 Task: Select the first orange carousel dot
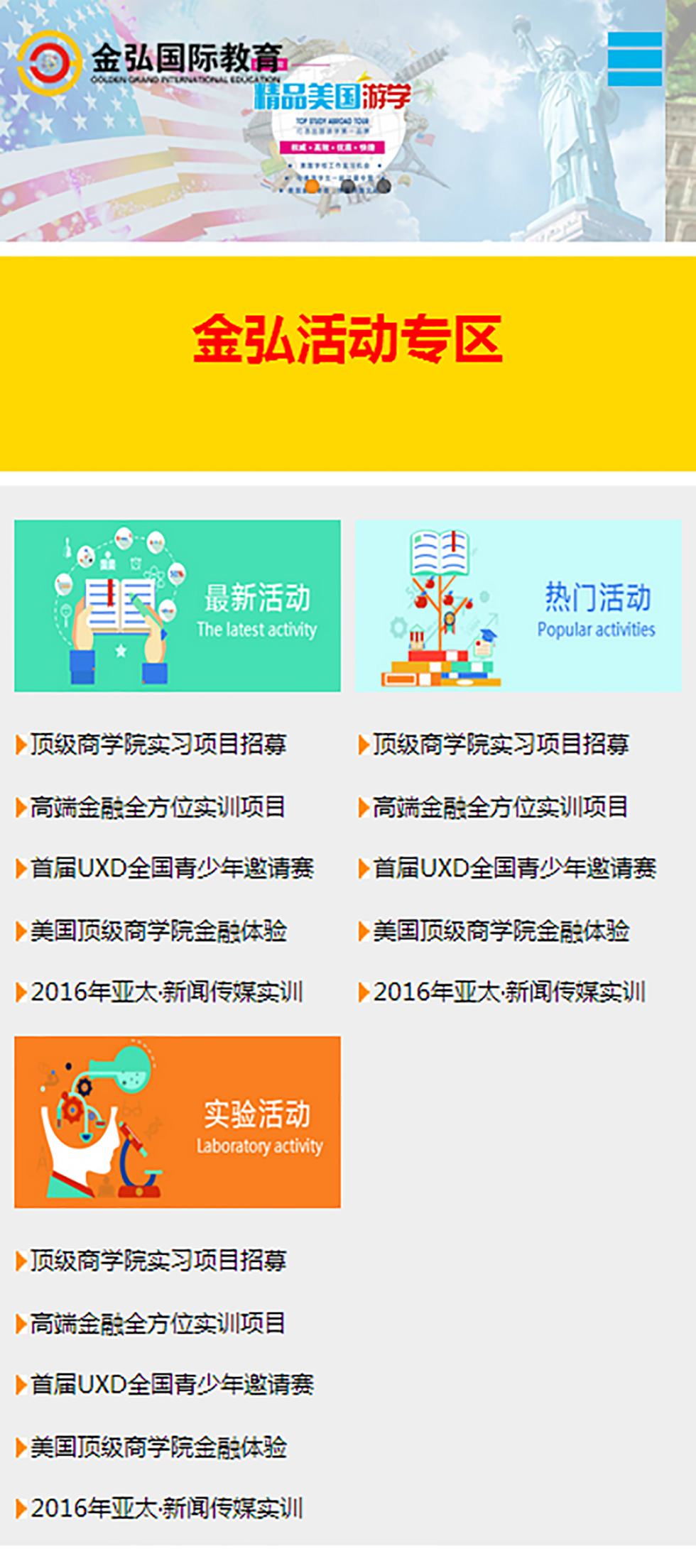(312, 186)
